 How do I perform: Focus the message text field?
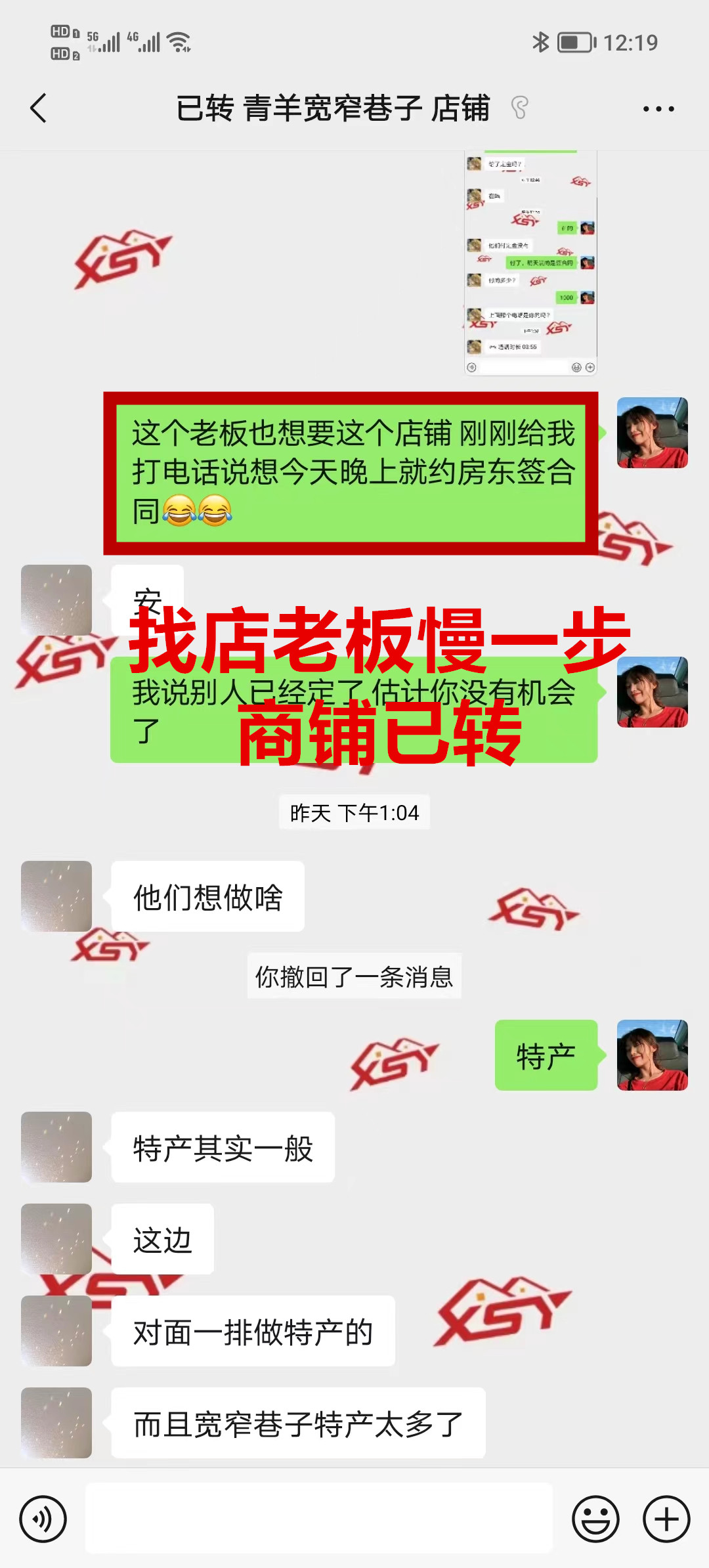pos(319,1518)
